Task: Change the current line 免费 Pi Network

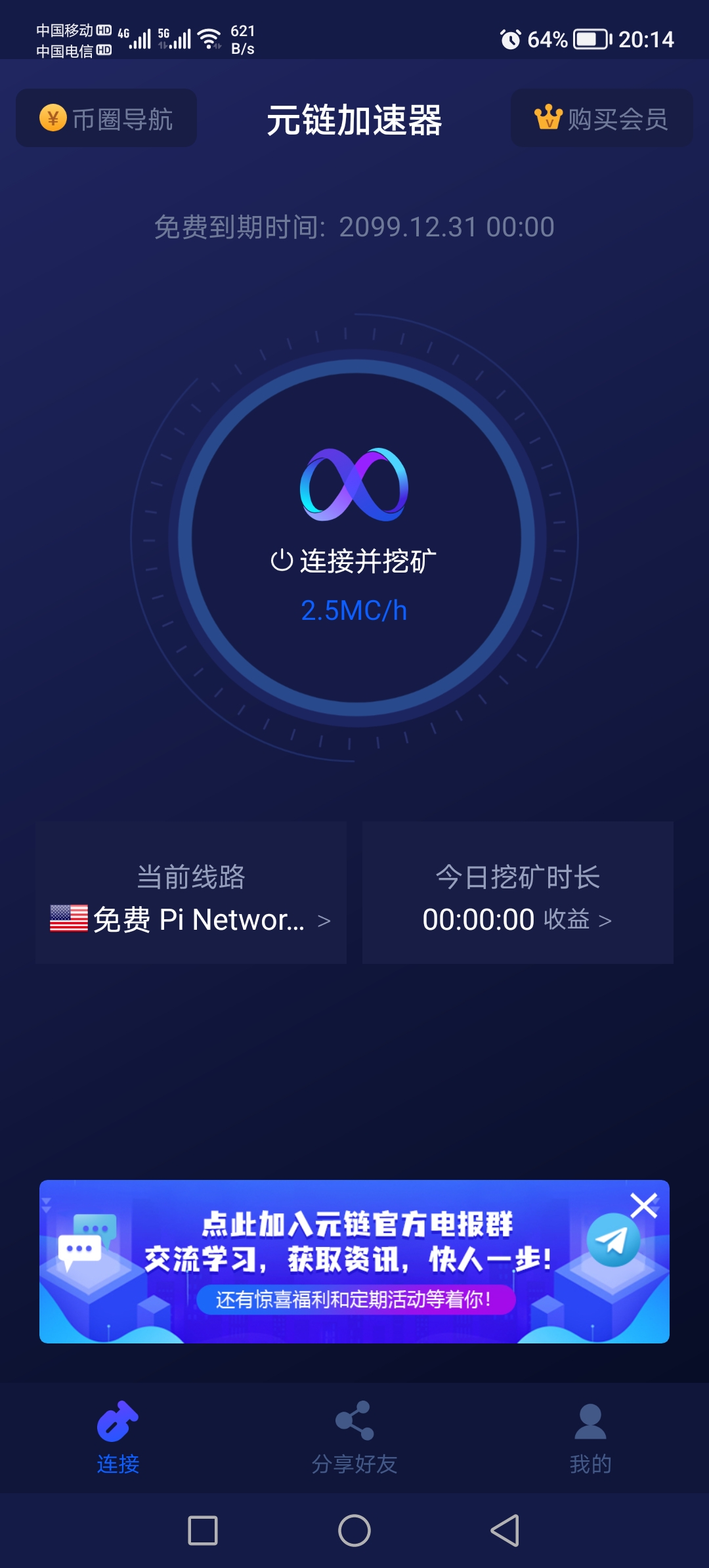Action: coord(191,893)
